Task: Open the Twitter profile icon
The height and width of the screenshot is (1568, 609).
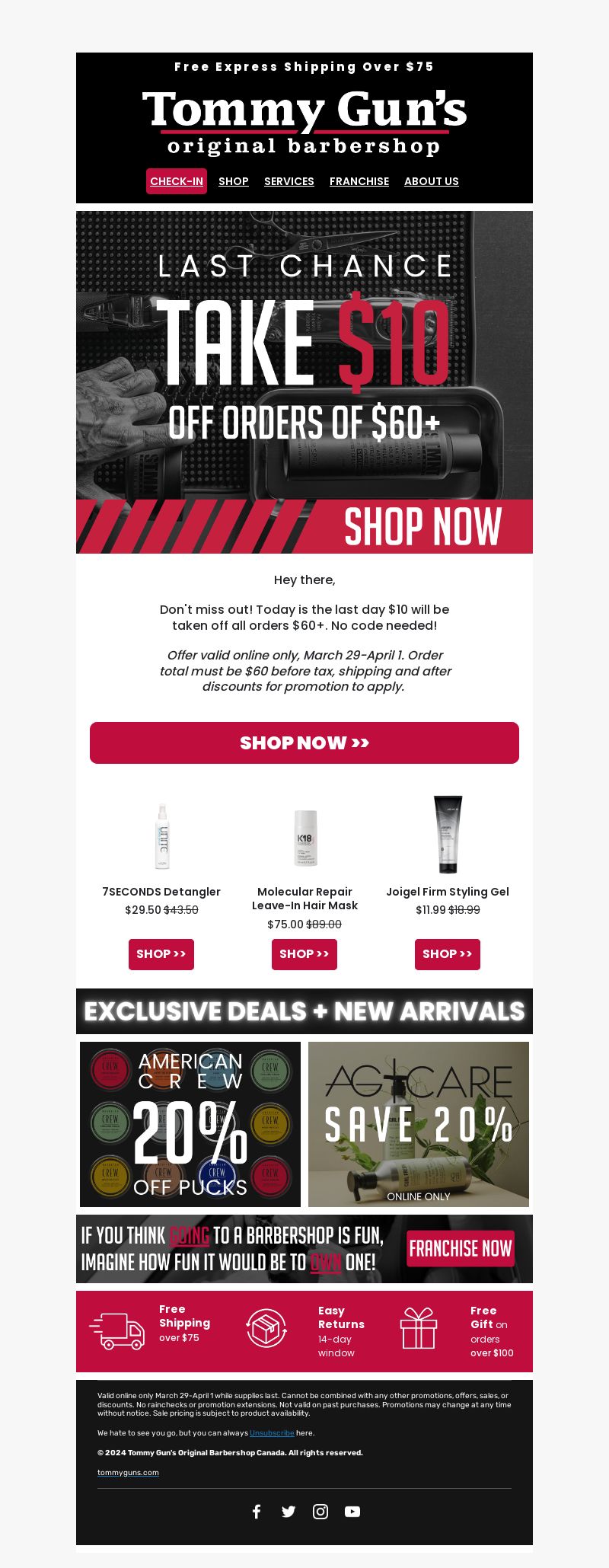Action: (289, 1512)
